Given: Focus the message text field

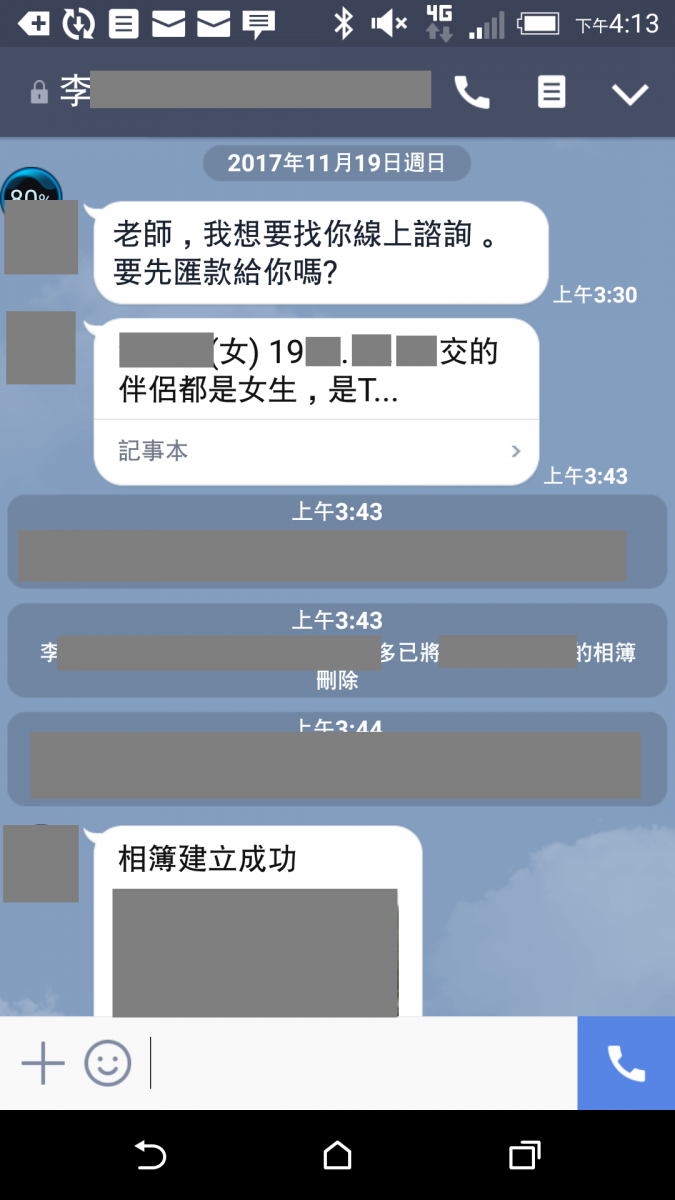Looking at the screenshot, I should pyautogui.click(x=360, y=1063).
